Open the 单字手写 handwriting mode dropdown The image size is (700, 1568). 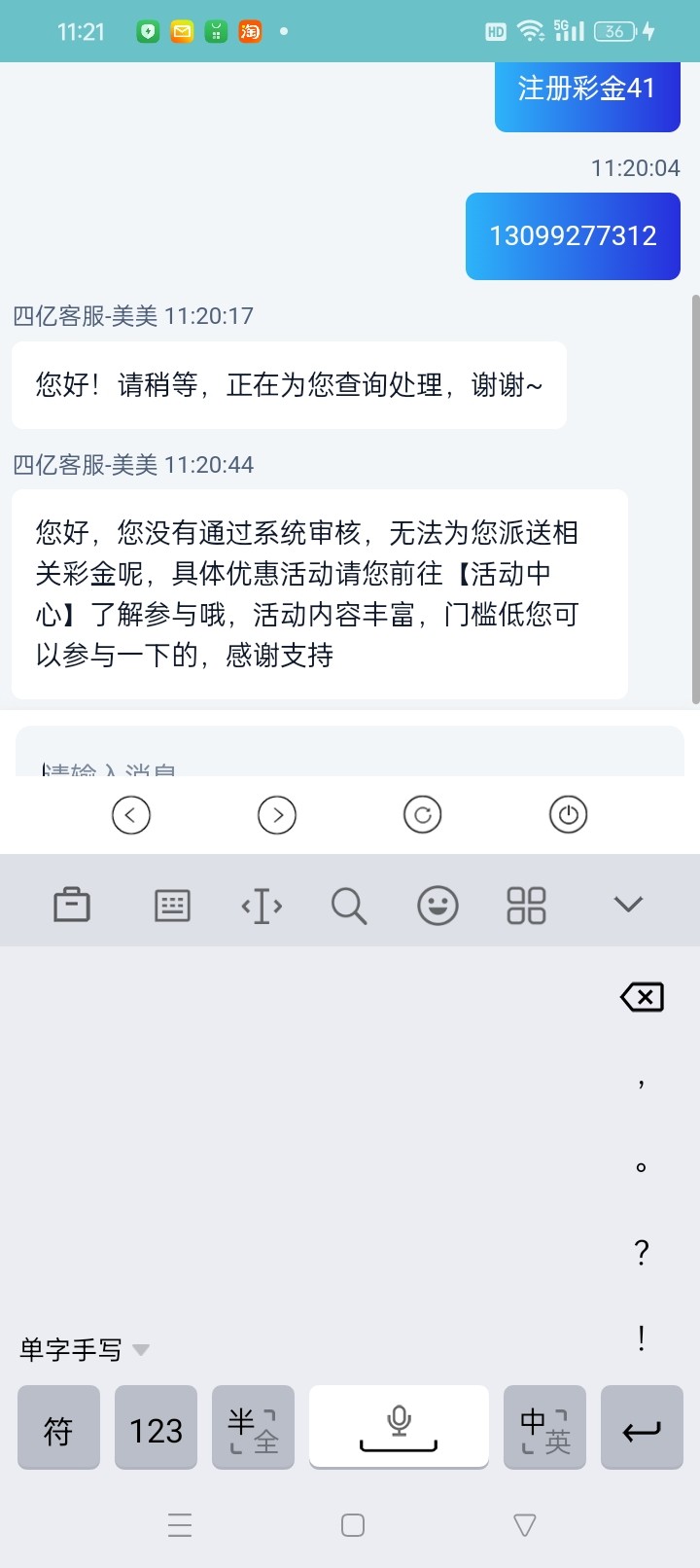(x=85, y=1350)
